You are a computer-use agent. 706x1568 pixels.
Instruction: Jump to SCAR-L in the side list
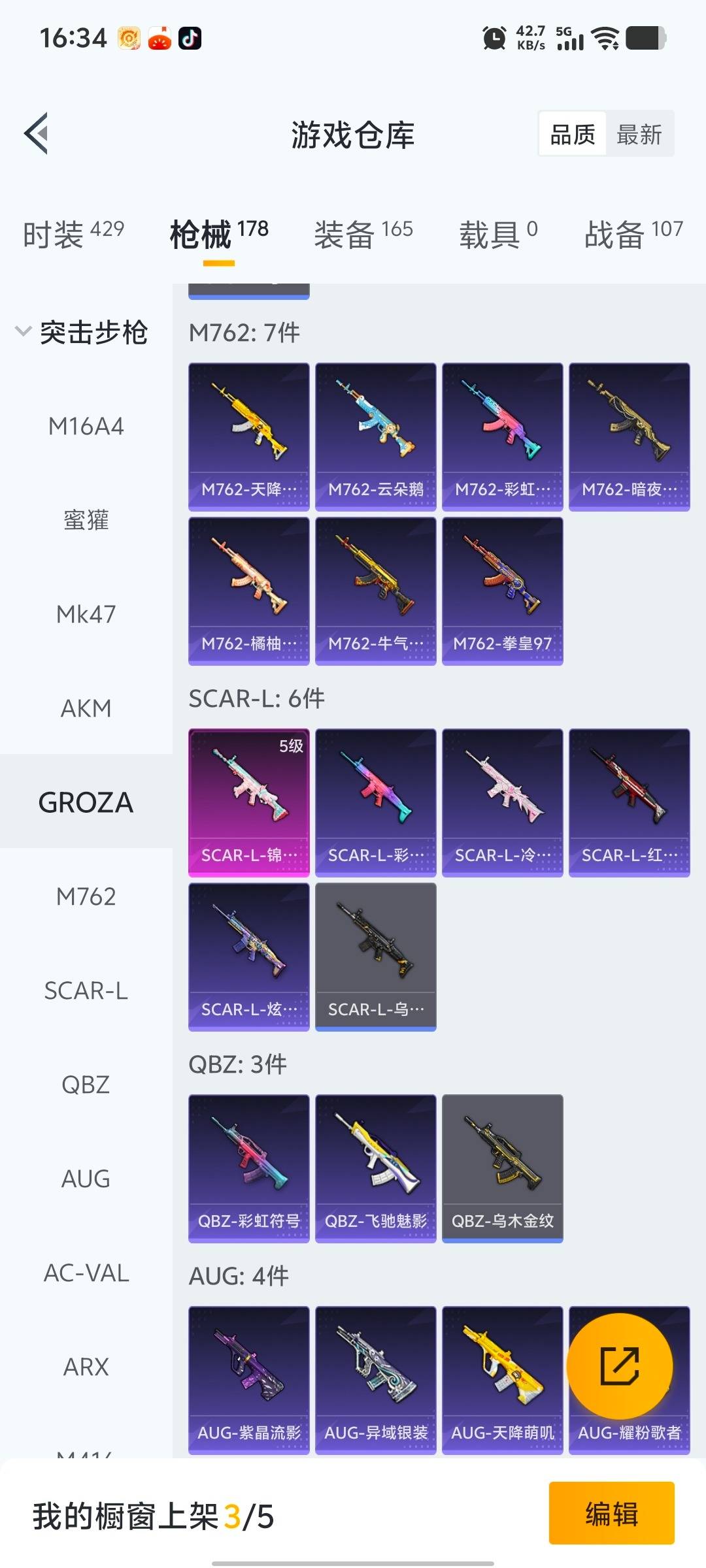click(86, 990)
